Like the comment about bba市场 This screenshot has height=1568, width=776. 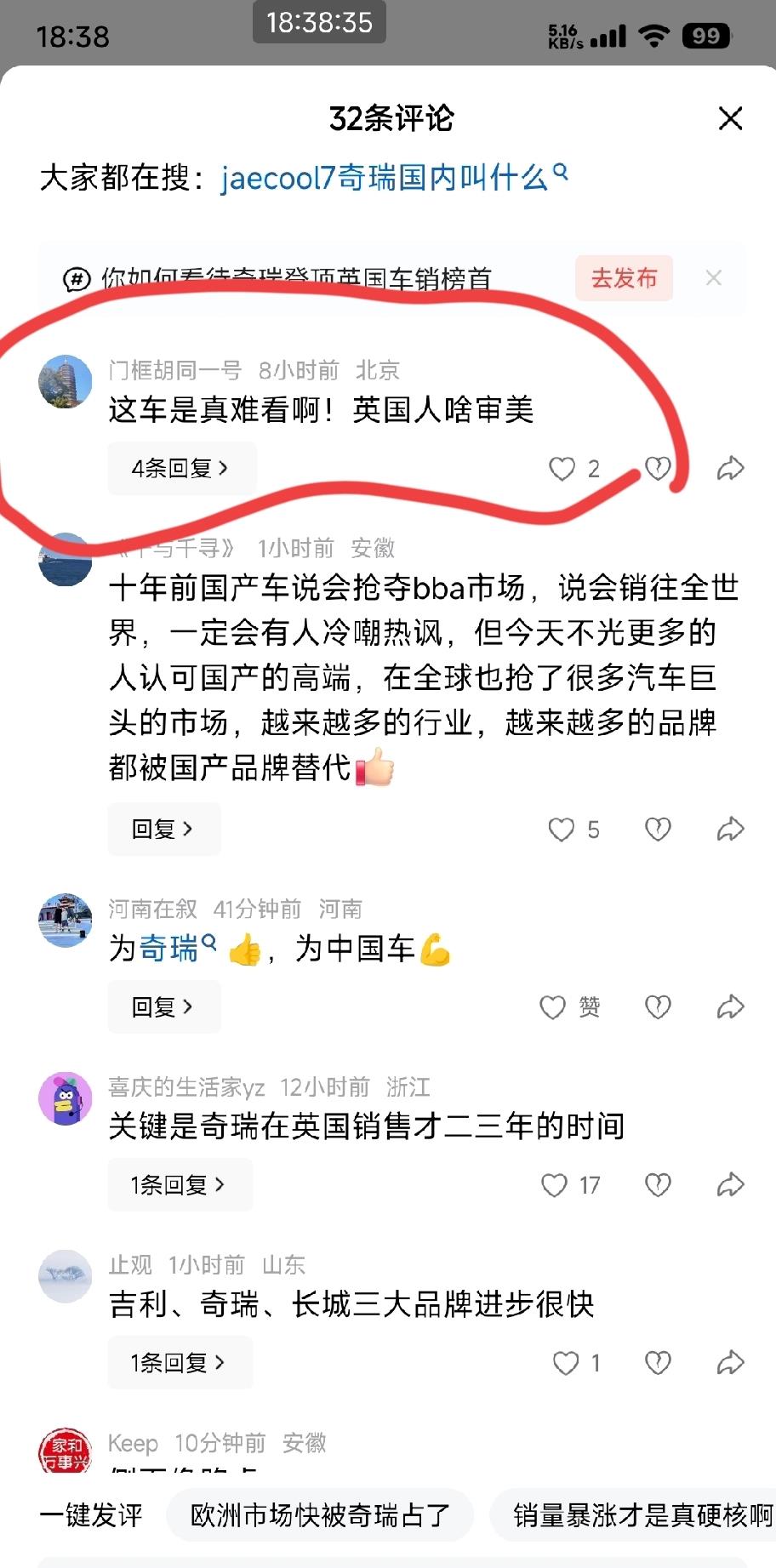pyautogui.click(x=562, y=830)
